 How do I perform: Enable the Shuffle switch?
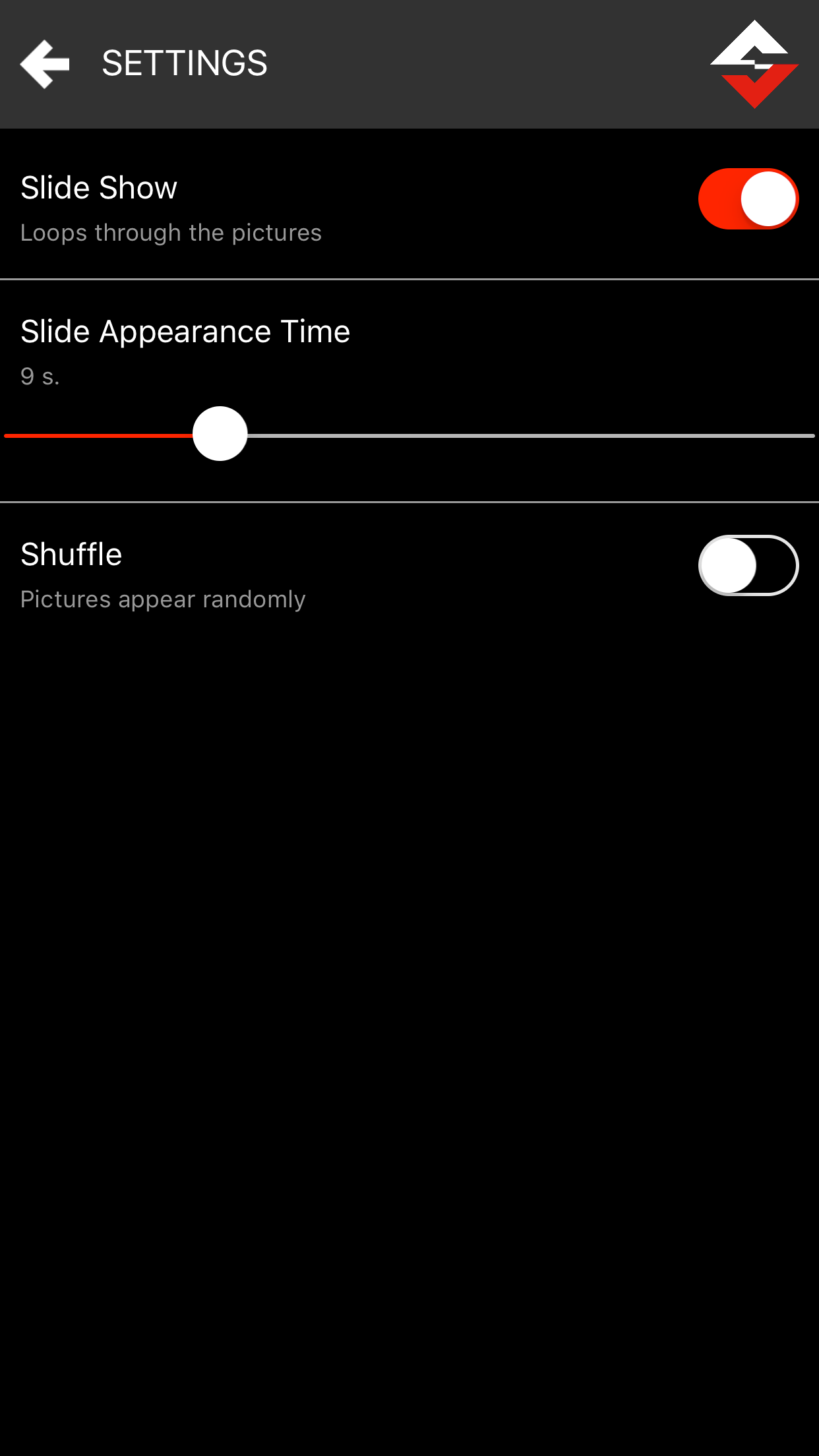tap(748, 565)
